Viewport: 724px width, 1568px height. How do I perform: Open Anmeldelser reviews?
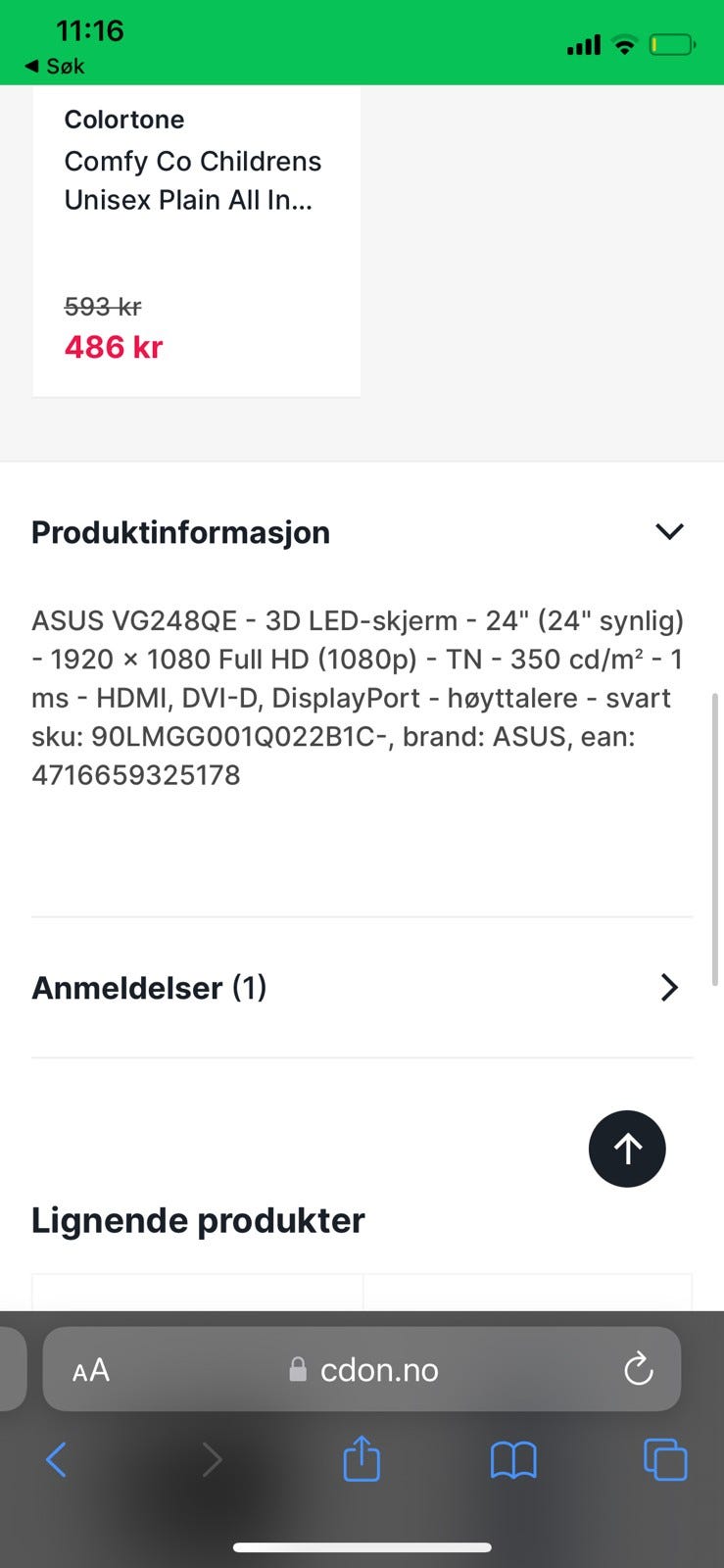[x=362, y=987]
